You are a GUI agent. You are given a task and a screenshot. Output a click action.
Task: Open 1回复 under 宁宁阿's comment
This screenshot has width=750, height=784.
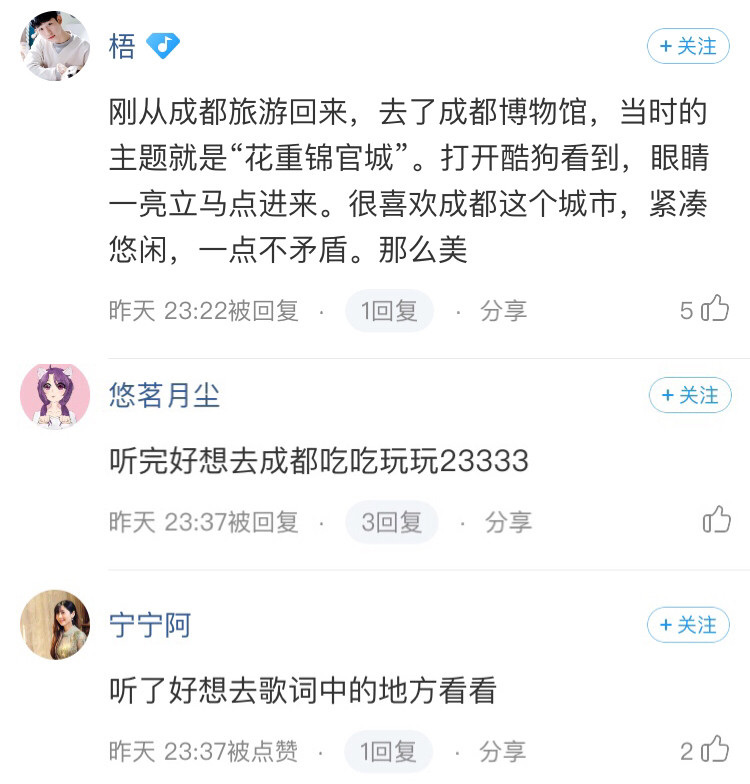pyautogui.click(x=388, y=751)
